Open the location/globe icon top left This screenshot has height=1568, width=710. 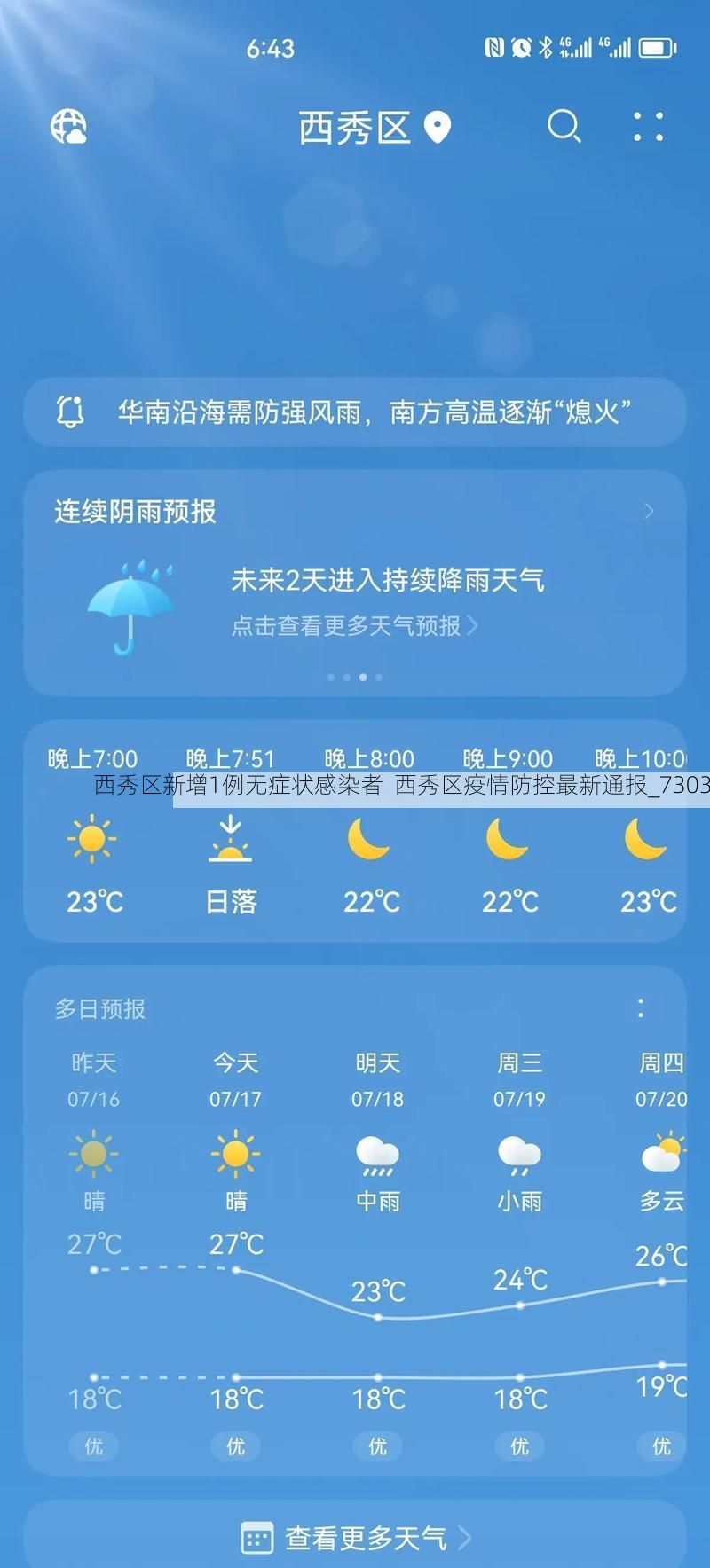(69, 126)
